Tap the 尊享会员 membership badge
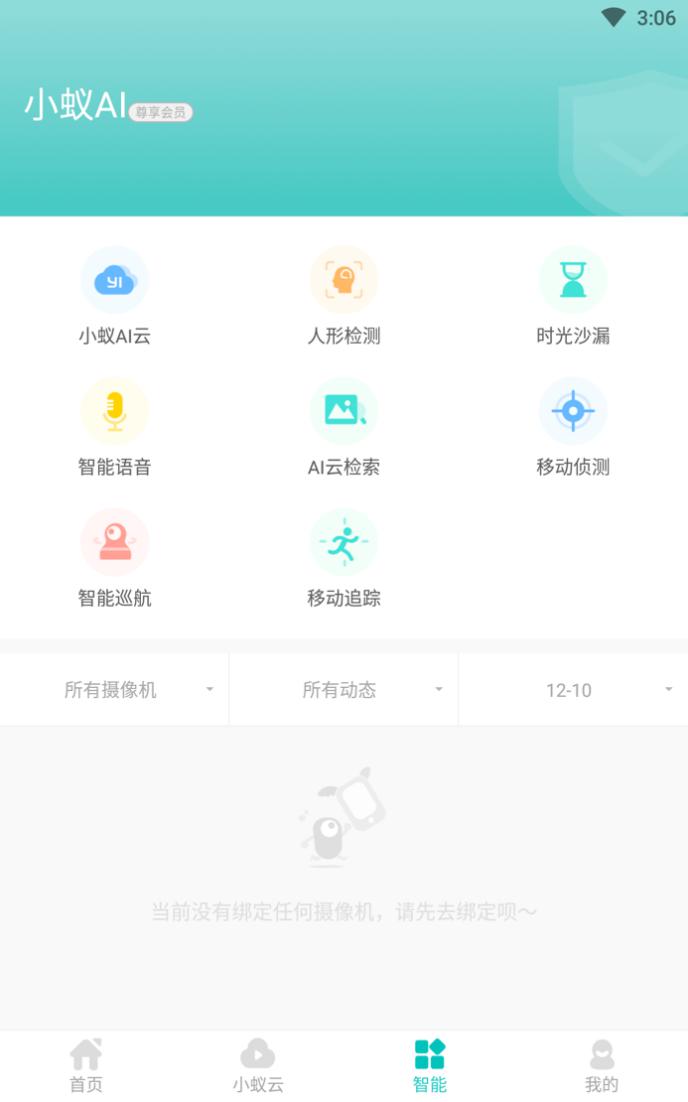Image resolution: width=688 pixels, height=1102 pixels. [161, 113]
